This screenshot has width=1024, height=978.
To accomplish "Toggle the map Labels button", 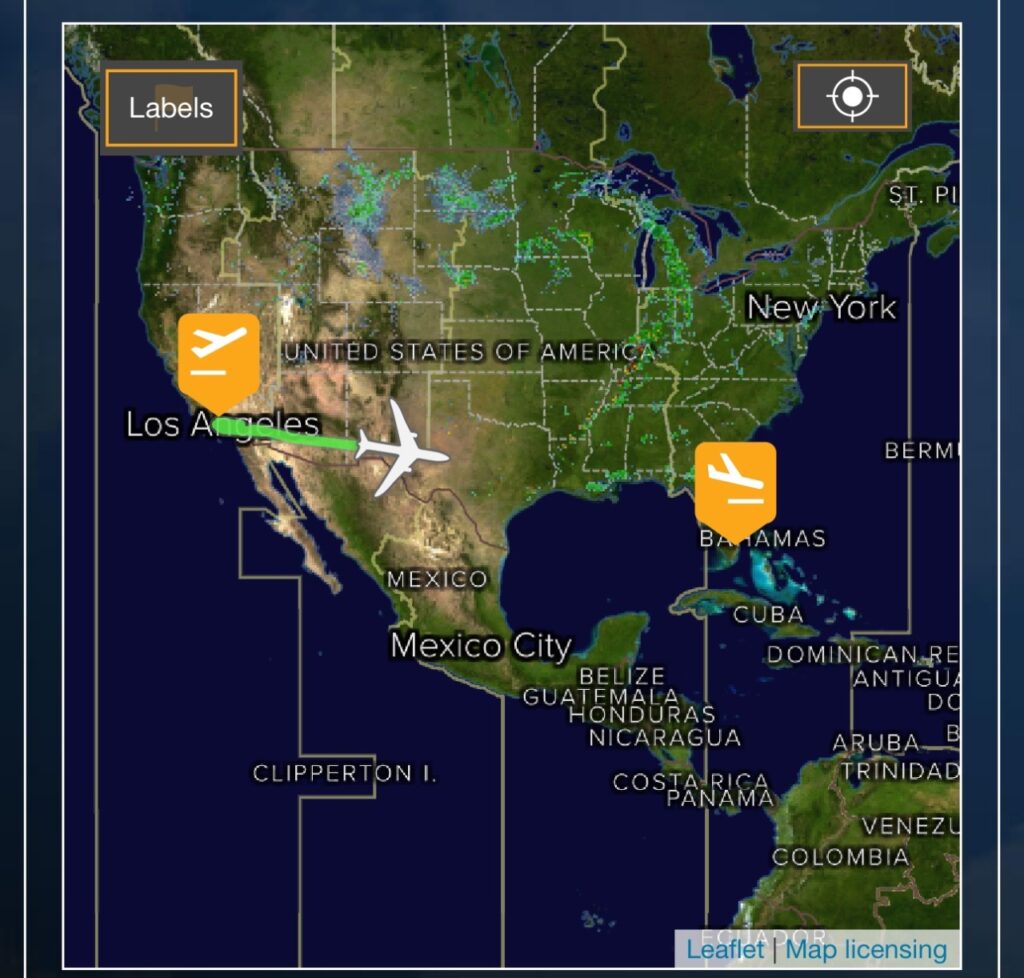I will tap(171, 108).
